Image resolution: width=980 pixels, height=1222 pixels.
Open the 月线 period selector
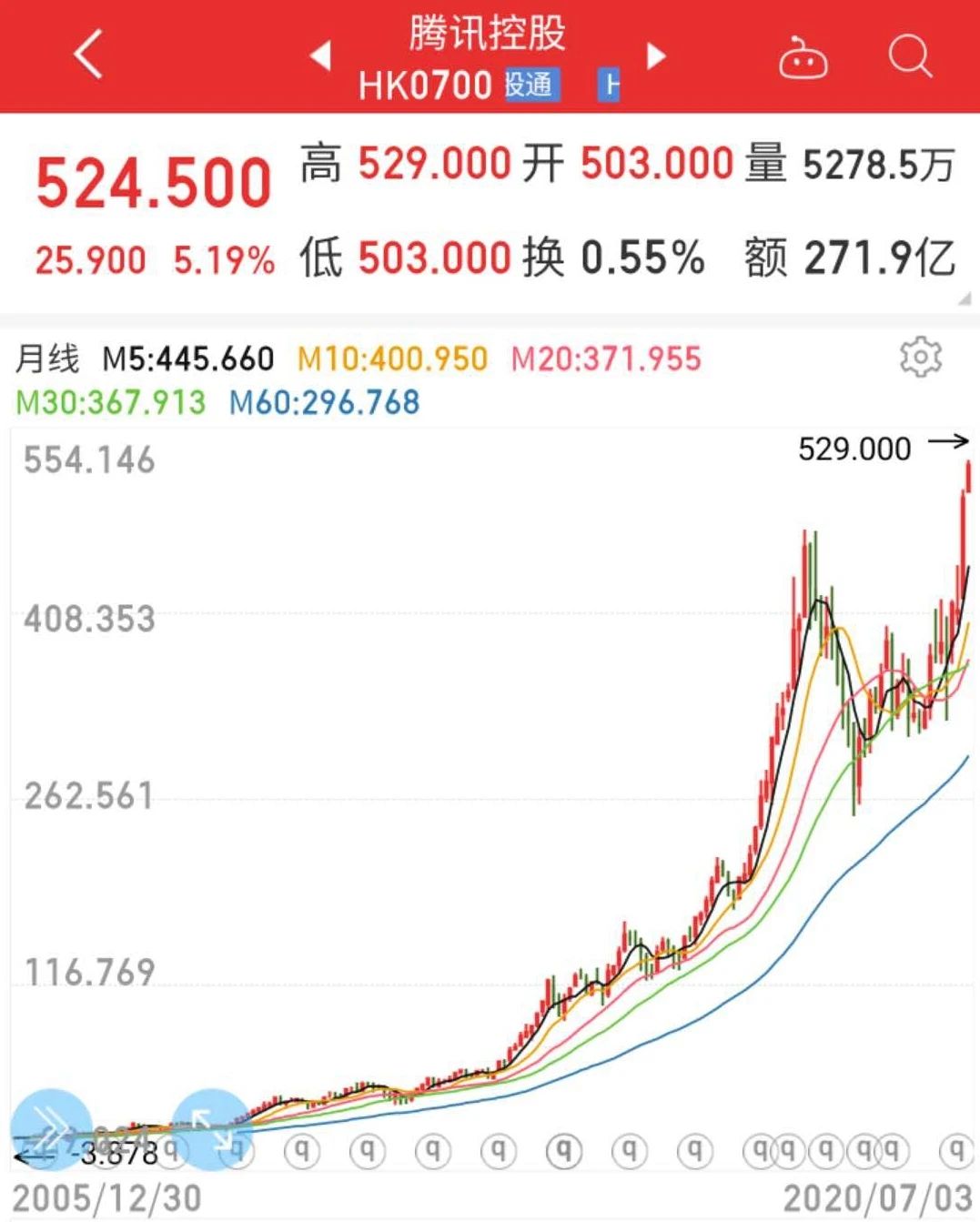coord(50,358)
